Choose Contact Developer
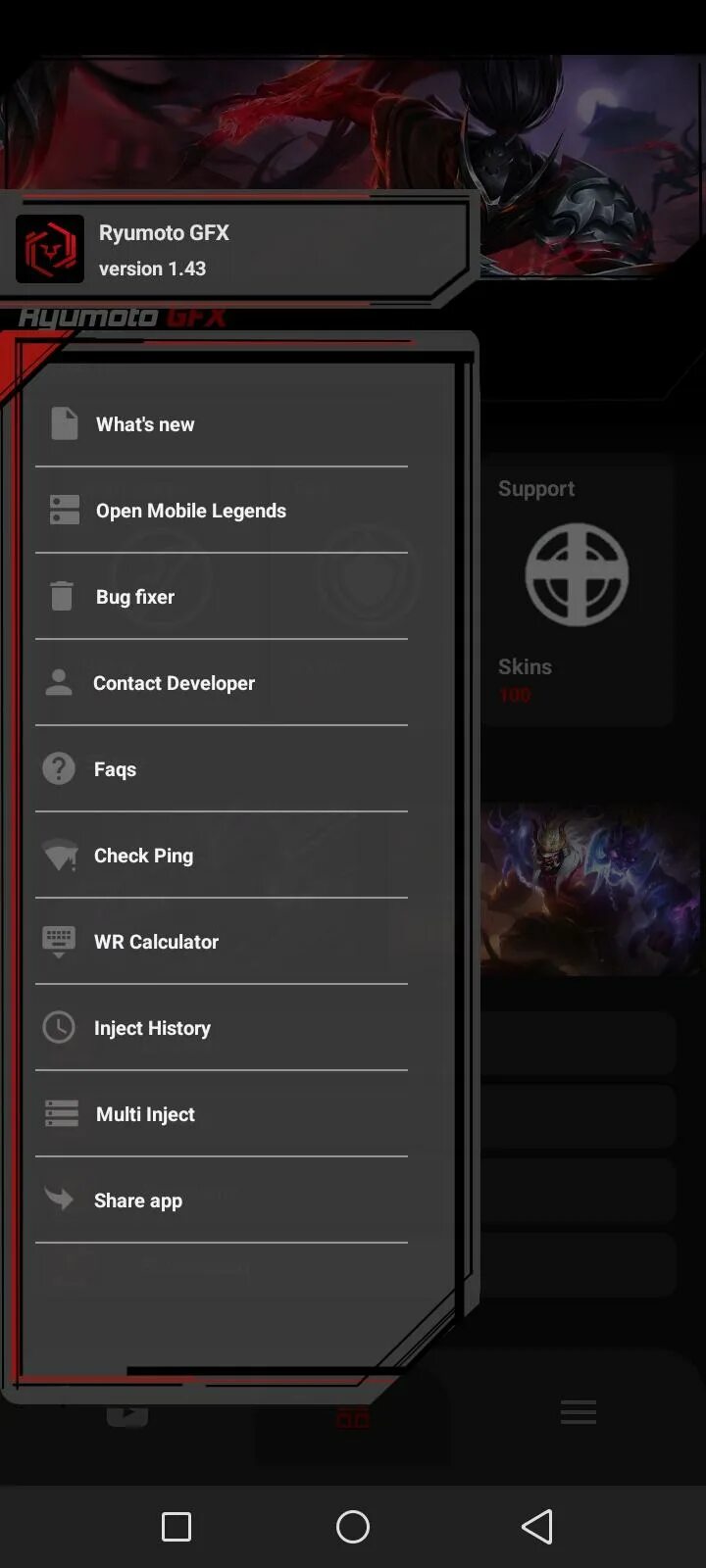Screen dimensions: 706x1568 coord(222,683)
